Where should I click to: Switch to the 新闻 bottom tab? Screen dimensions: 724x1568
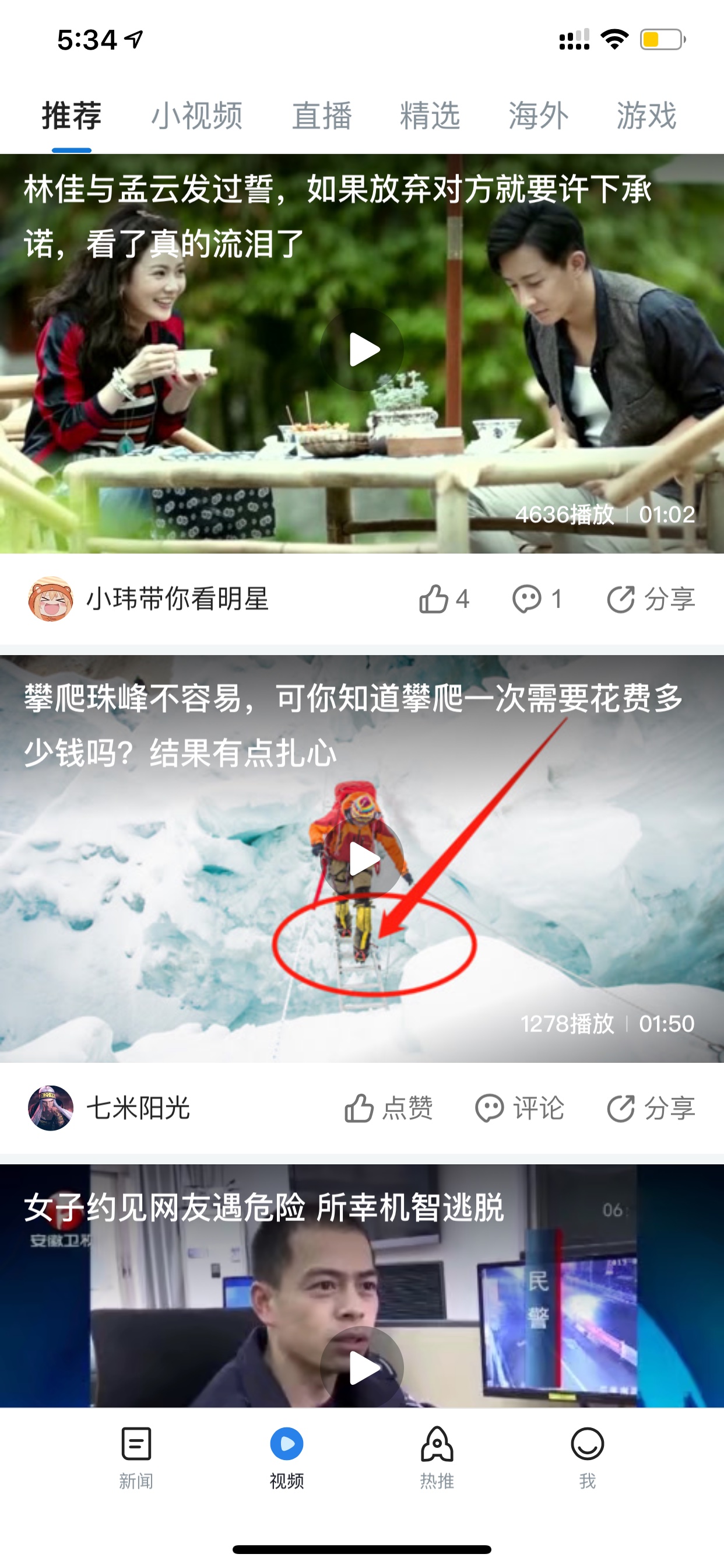click(136, 1458)
